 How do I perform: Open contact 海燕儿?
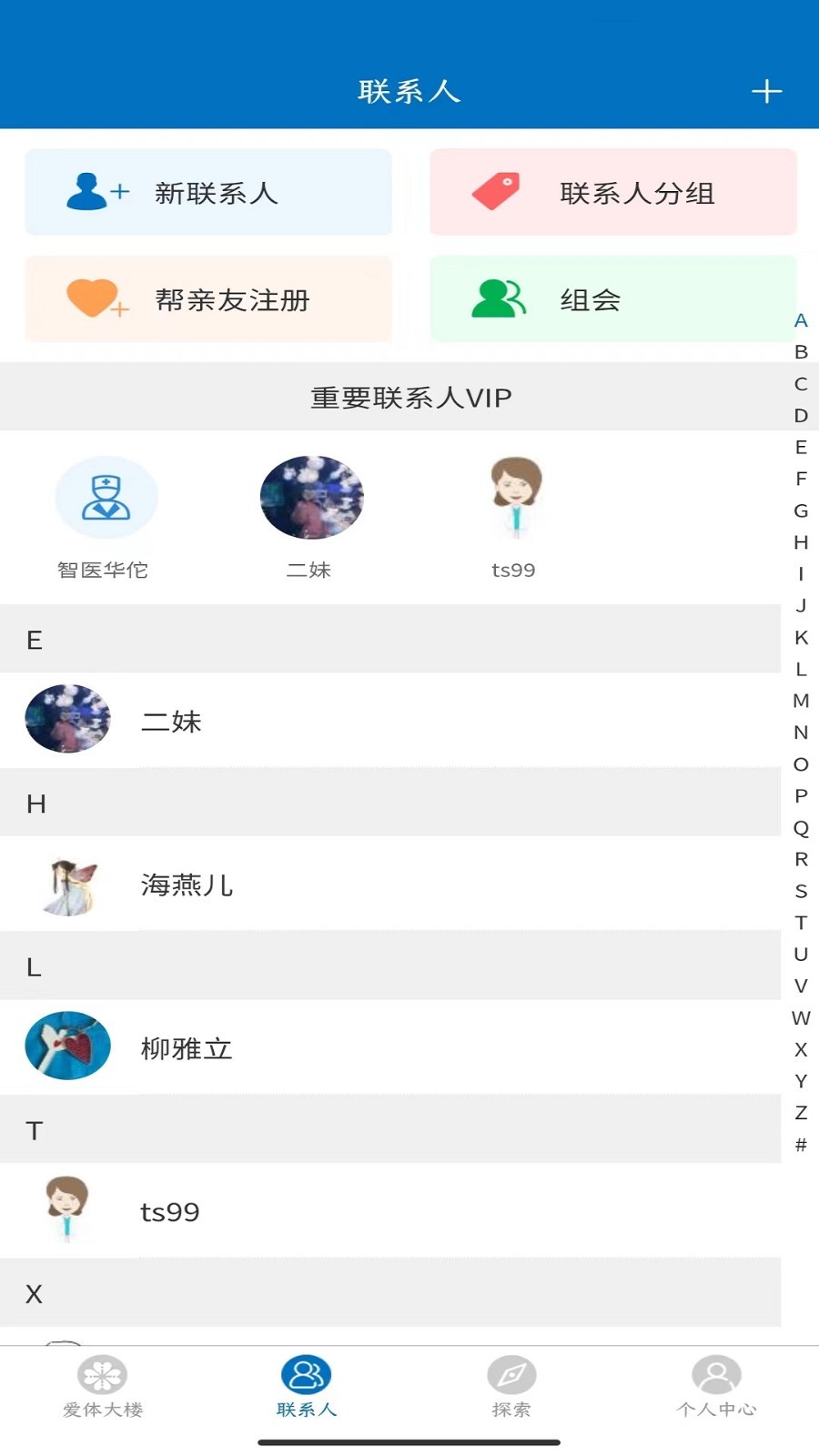tap(390, 884)
